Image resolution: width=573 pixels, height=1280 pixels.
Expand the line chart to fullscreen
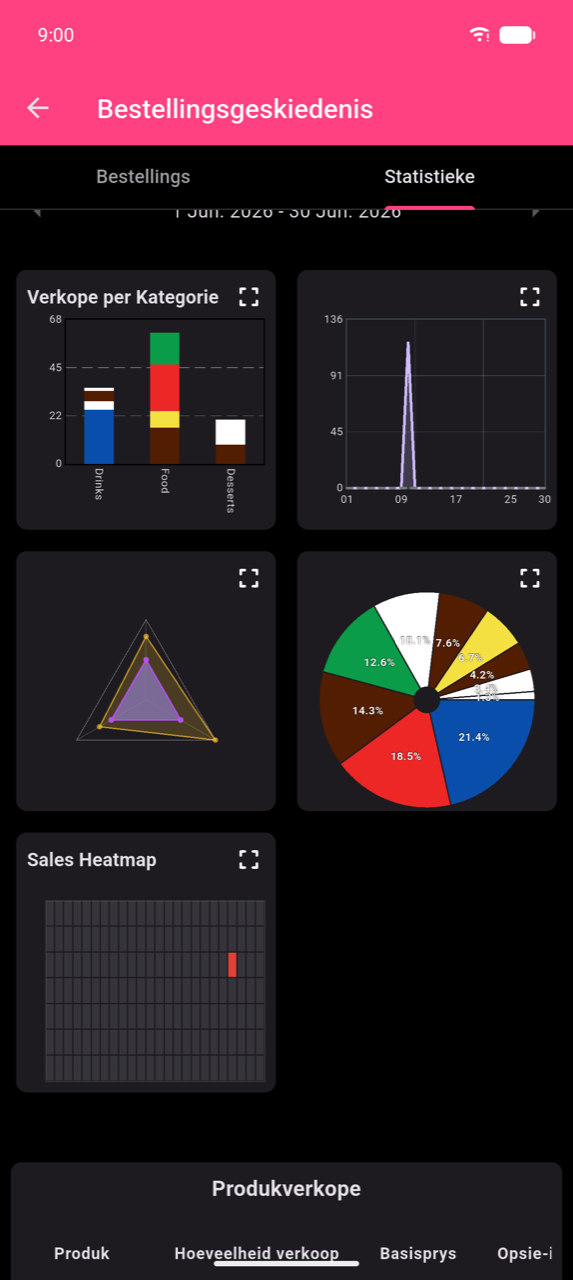click(x=530, y=296)
